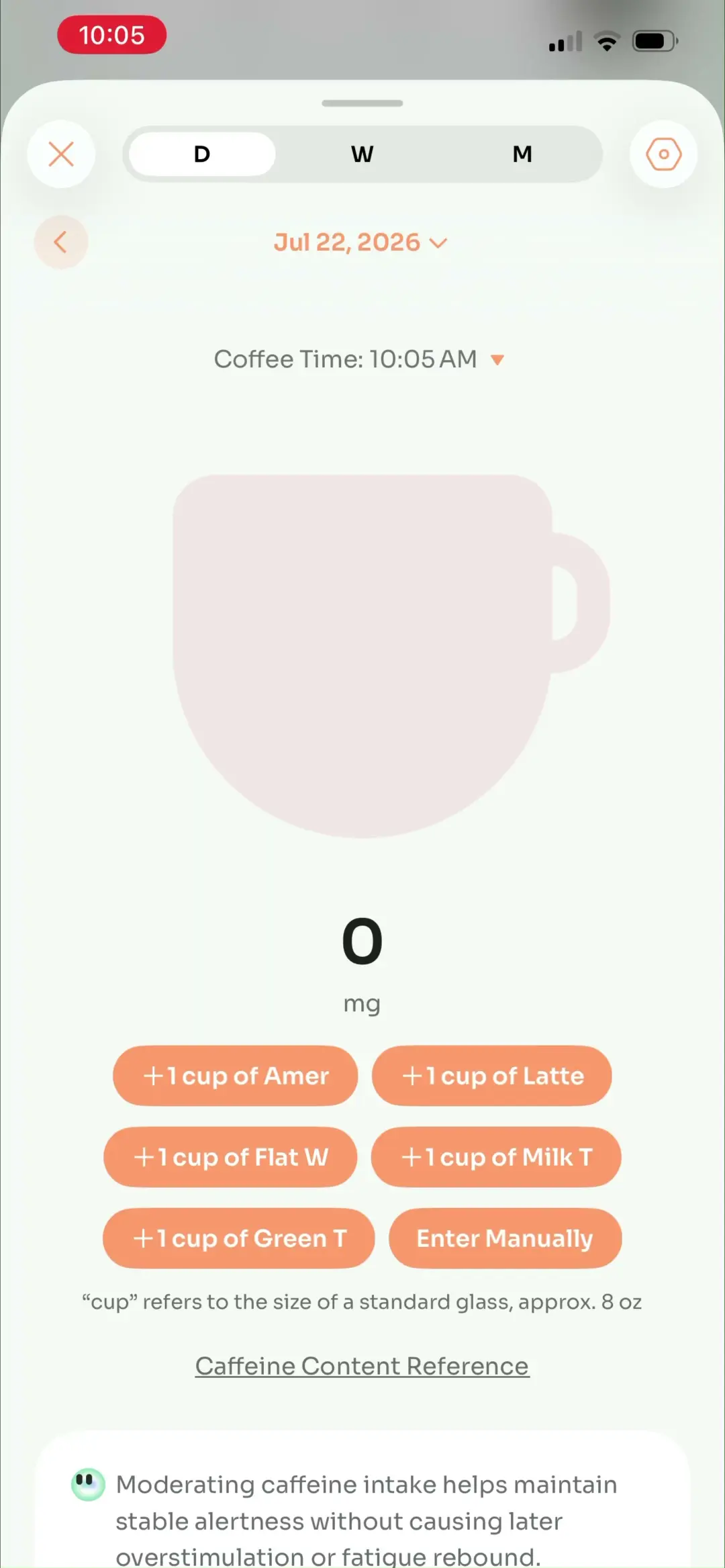Add 1 cup of Latte
Viewport: 725px width, 1568px height.
click(x=492, y=1076)
